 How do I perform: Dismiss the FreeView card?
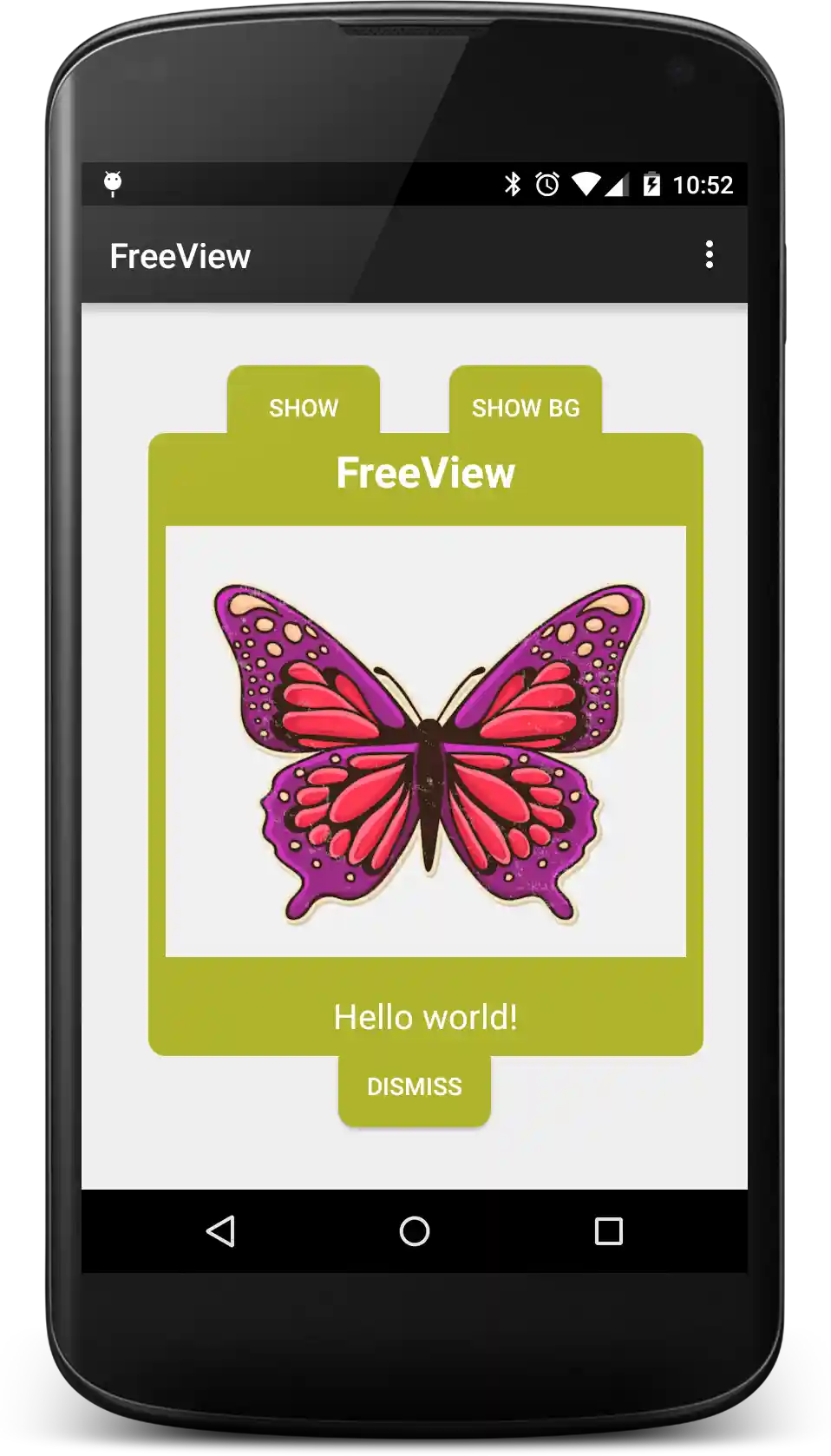point(414,1086)
